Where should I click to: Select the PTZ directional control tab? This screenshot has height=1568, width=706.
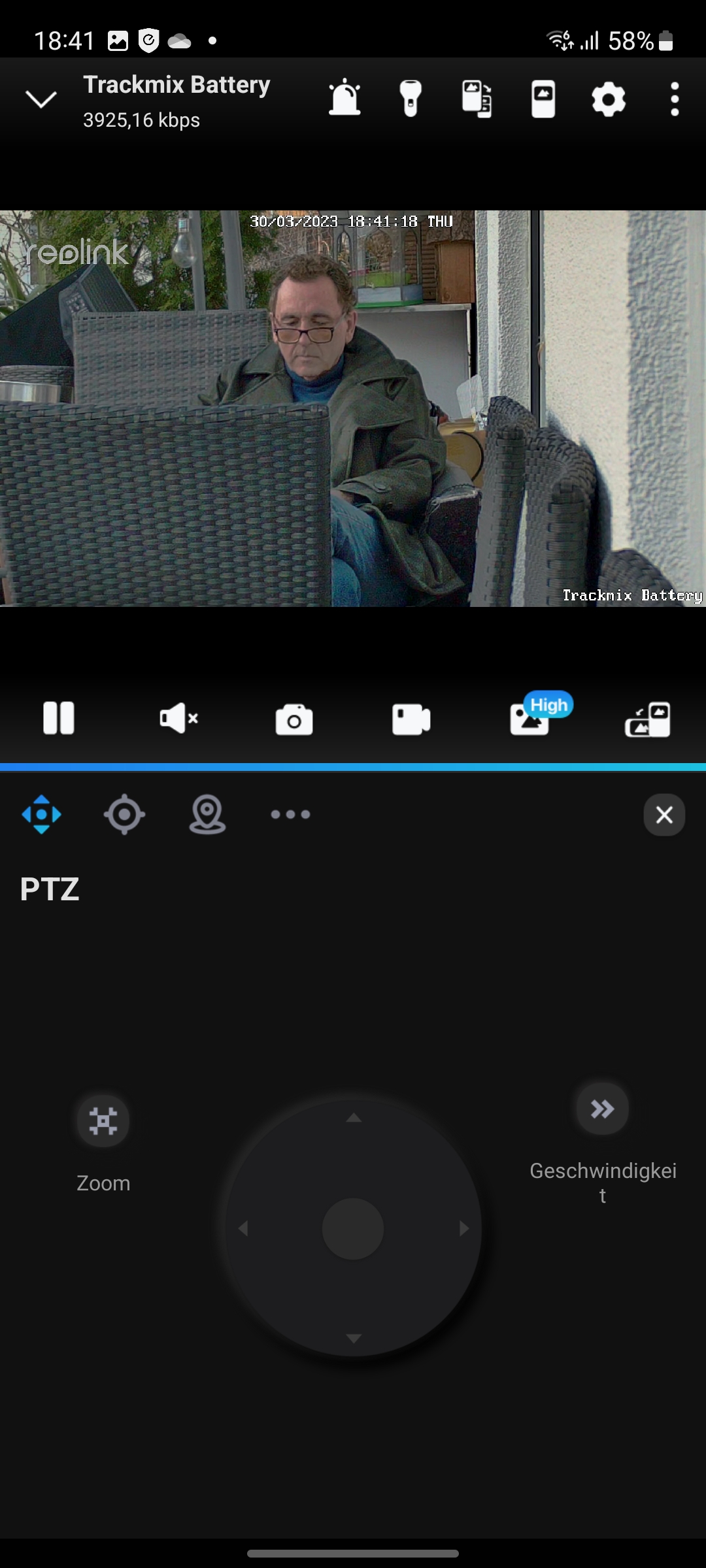[x=42, y=815]
